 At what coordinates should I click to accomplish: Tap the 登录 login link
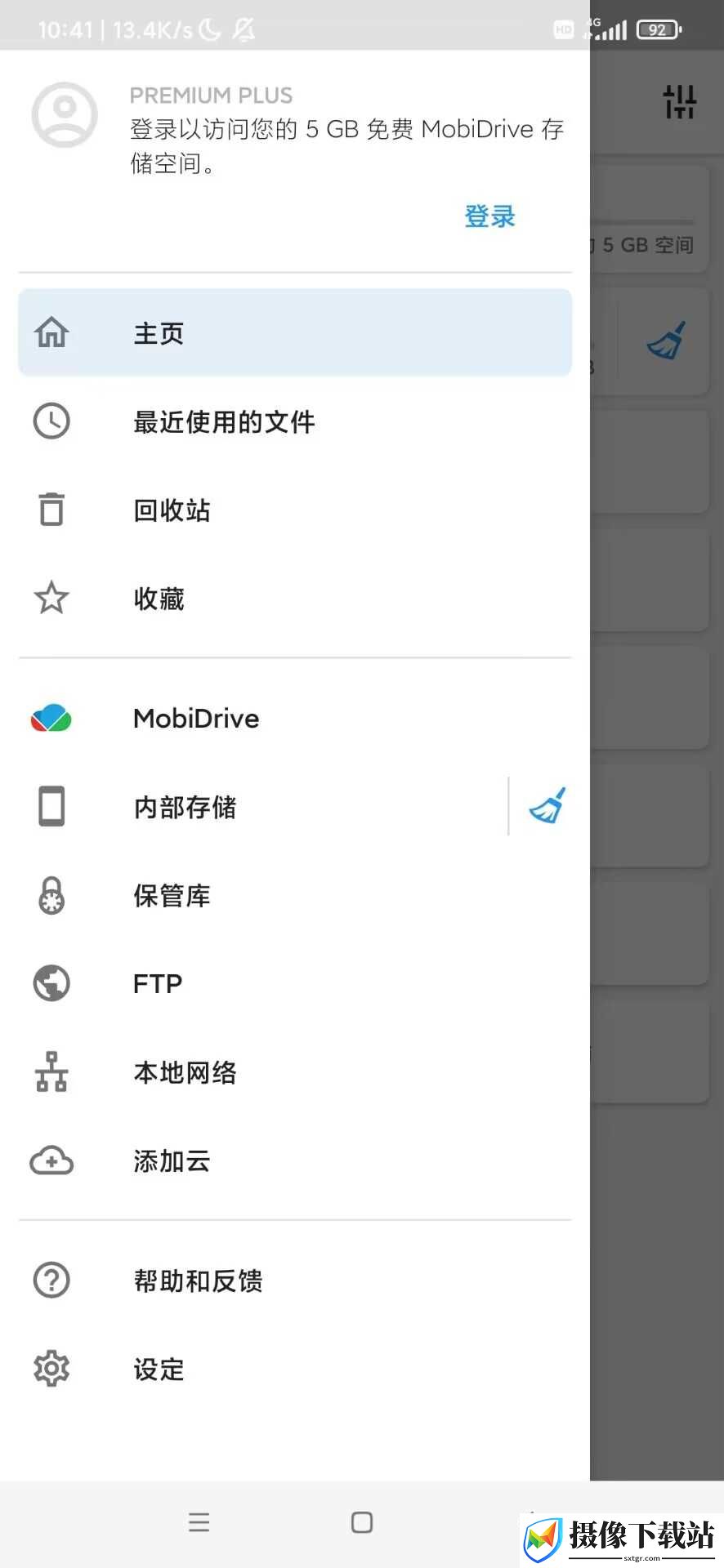(489, 216)
